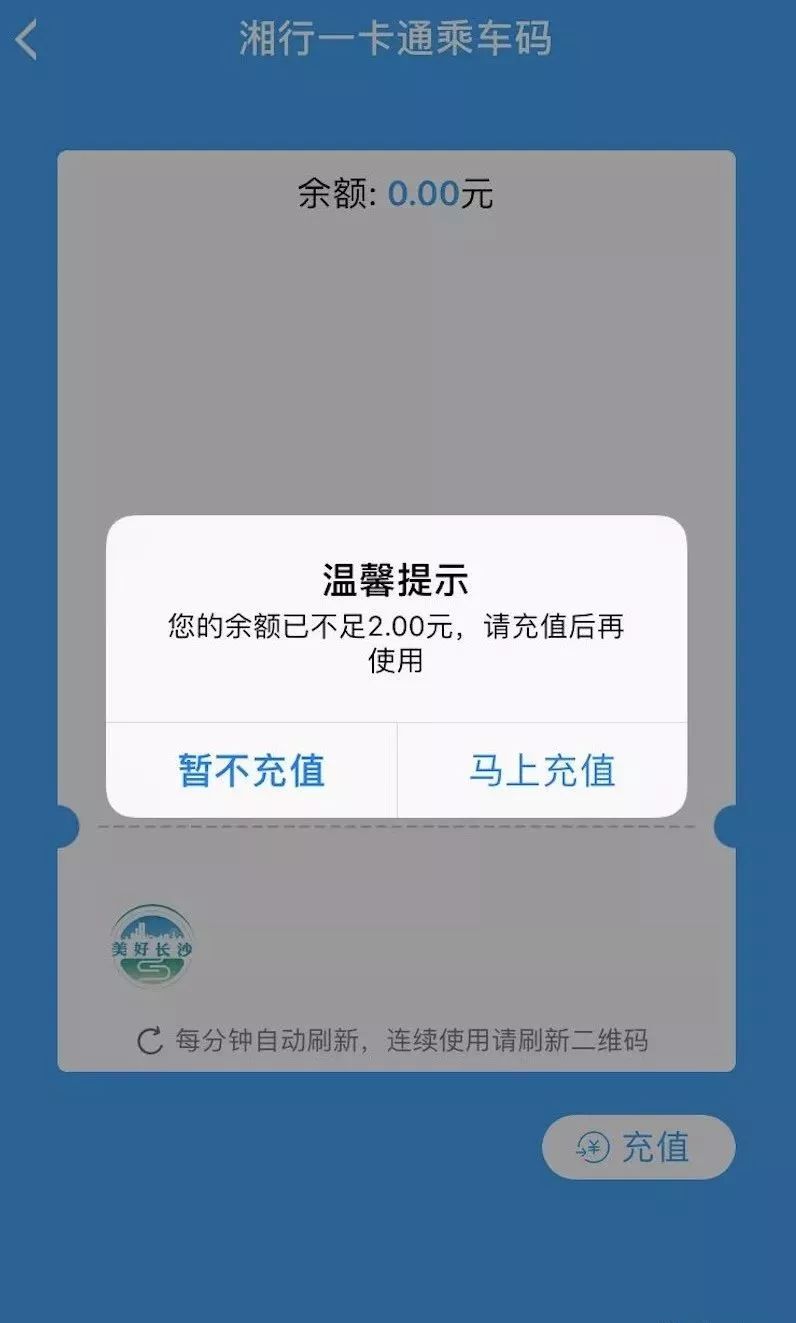Dismiss the dialog with 暂不充值
The image size is (796, 1323).
pyautogui.click(x=251, y=771)
